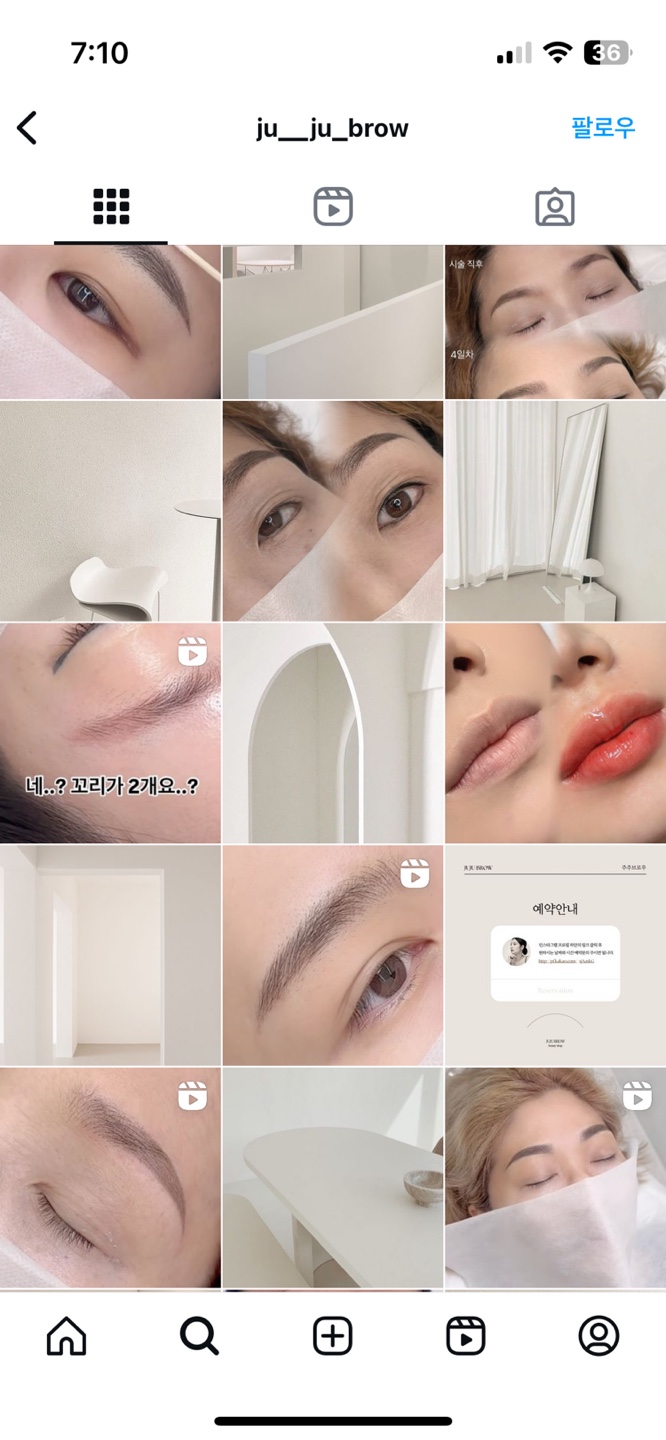The height and width of the screenshot is (1440, 666).
Task: Open the 시술 직후 / 4일차 comparison post
Action: coord(555,322)
